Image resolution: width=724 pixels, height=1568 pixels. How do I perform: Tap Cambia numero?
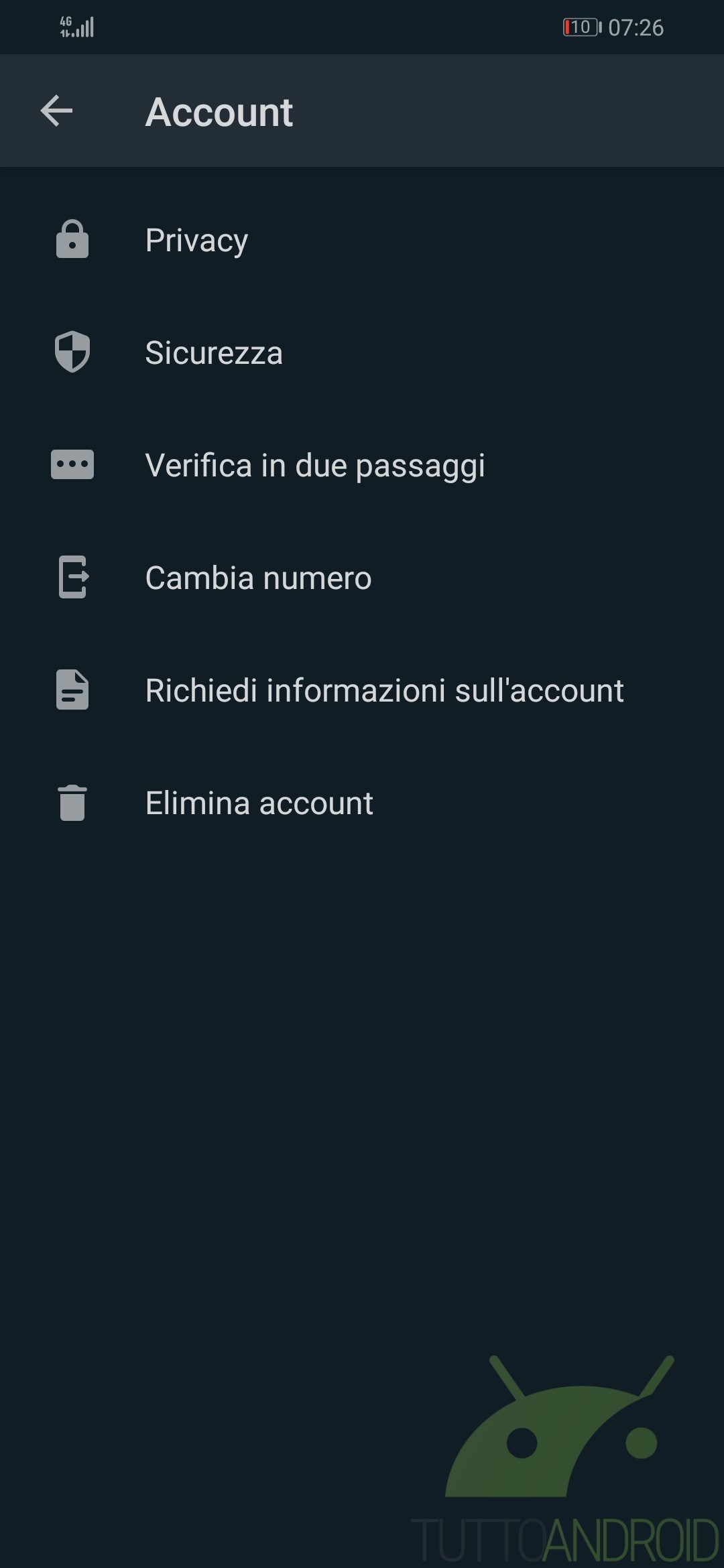point(258,578)
